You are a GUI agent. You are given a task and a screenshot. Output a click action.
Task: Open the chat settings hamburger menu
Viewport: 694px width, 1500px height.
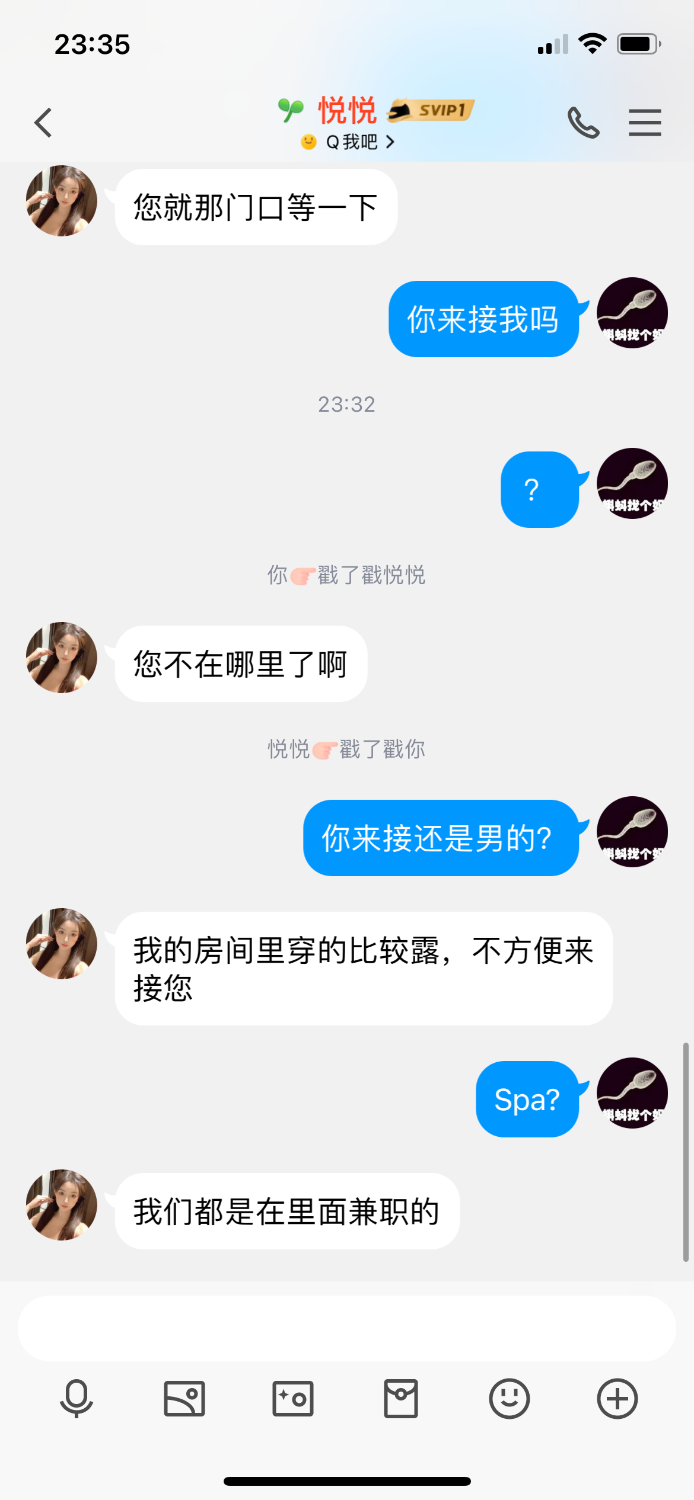(645, 123)
